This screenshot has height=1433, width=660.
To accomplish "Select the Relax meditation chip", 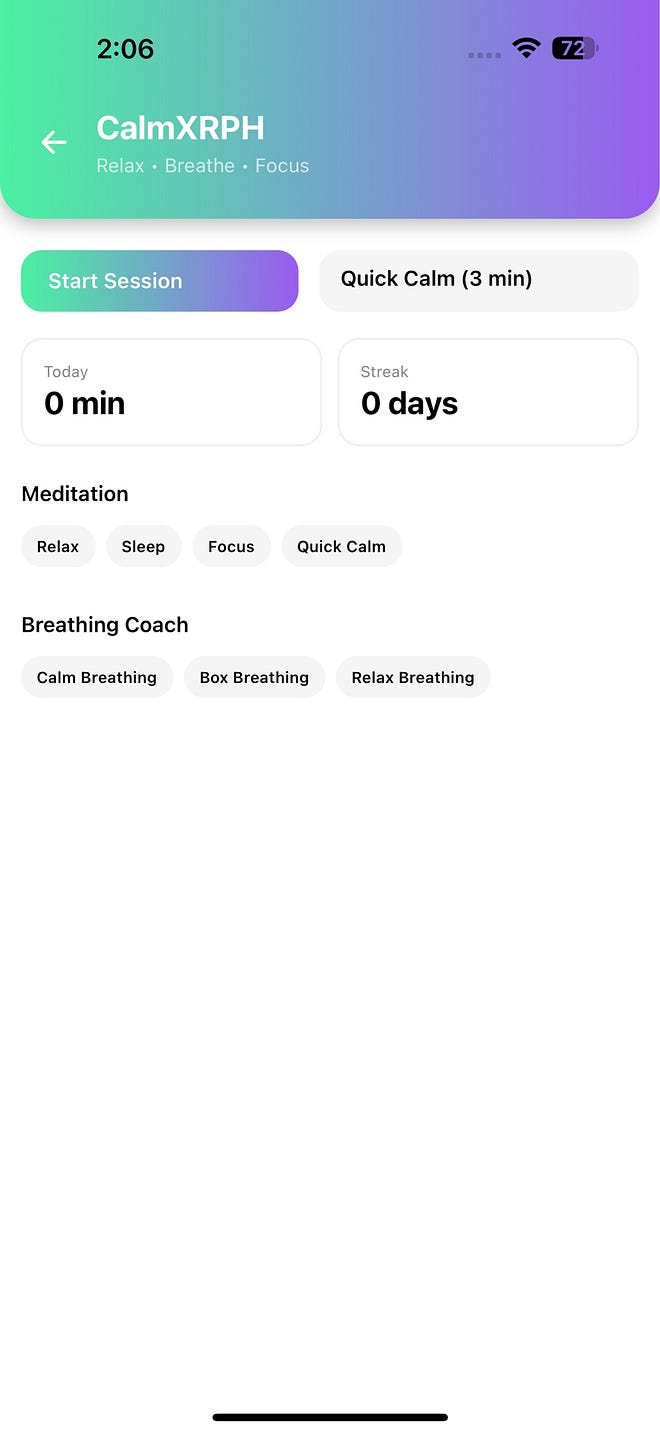I will [x=58, y=547].
